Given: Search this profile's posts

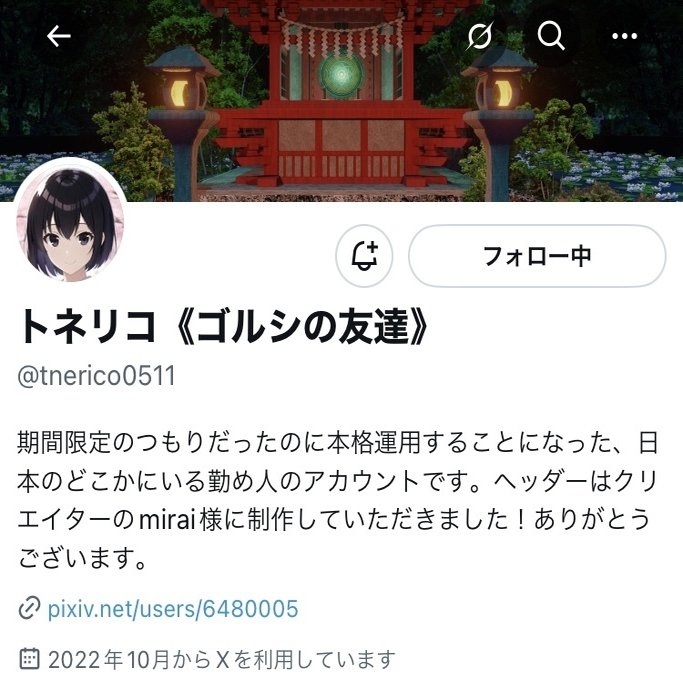Looking at the screenshot, I should (x=551, y=37).
